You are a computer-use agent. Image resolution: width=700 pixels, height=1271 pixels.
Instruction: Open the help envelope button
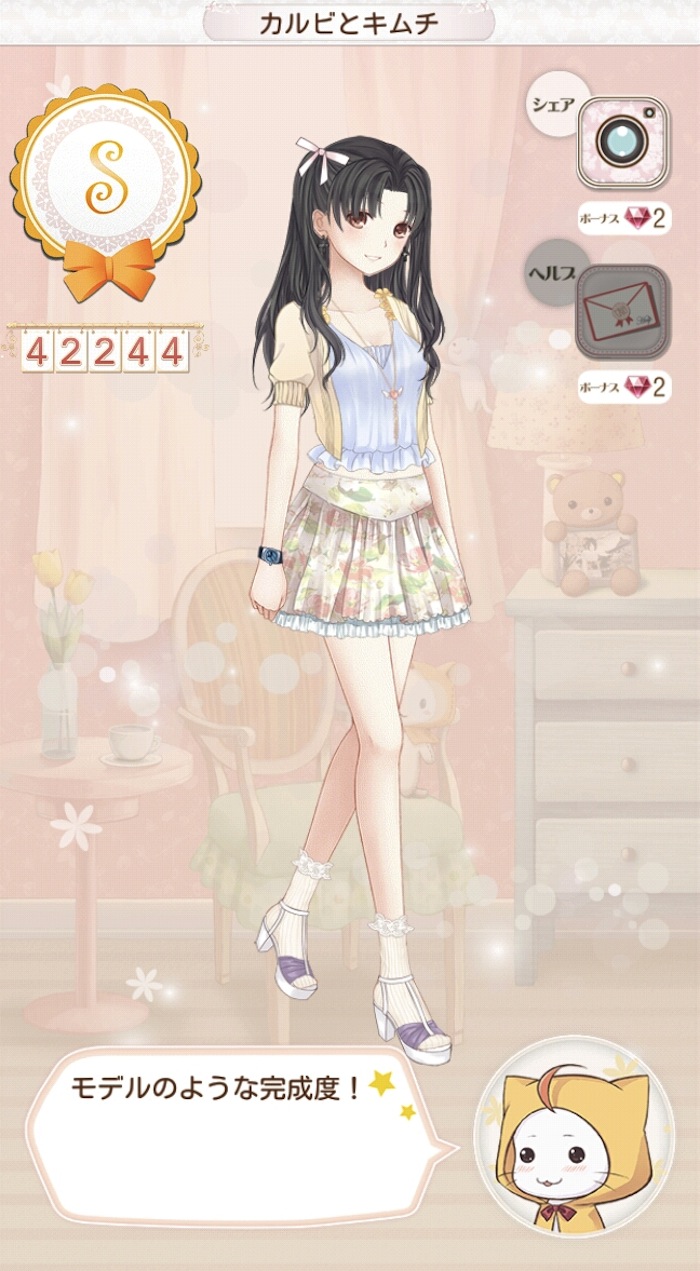click(622, 311)
